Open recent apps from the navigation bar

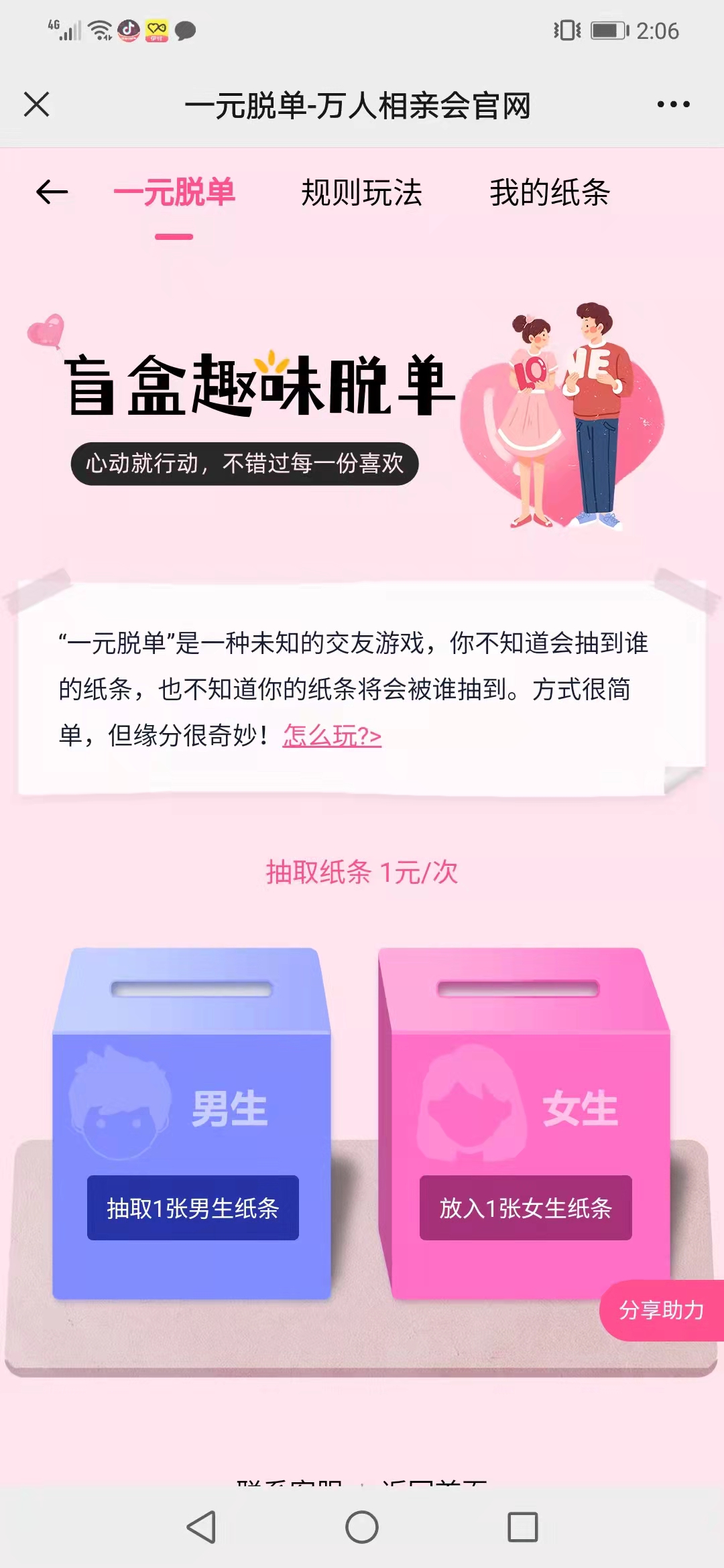coord(523,1527)
